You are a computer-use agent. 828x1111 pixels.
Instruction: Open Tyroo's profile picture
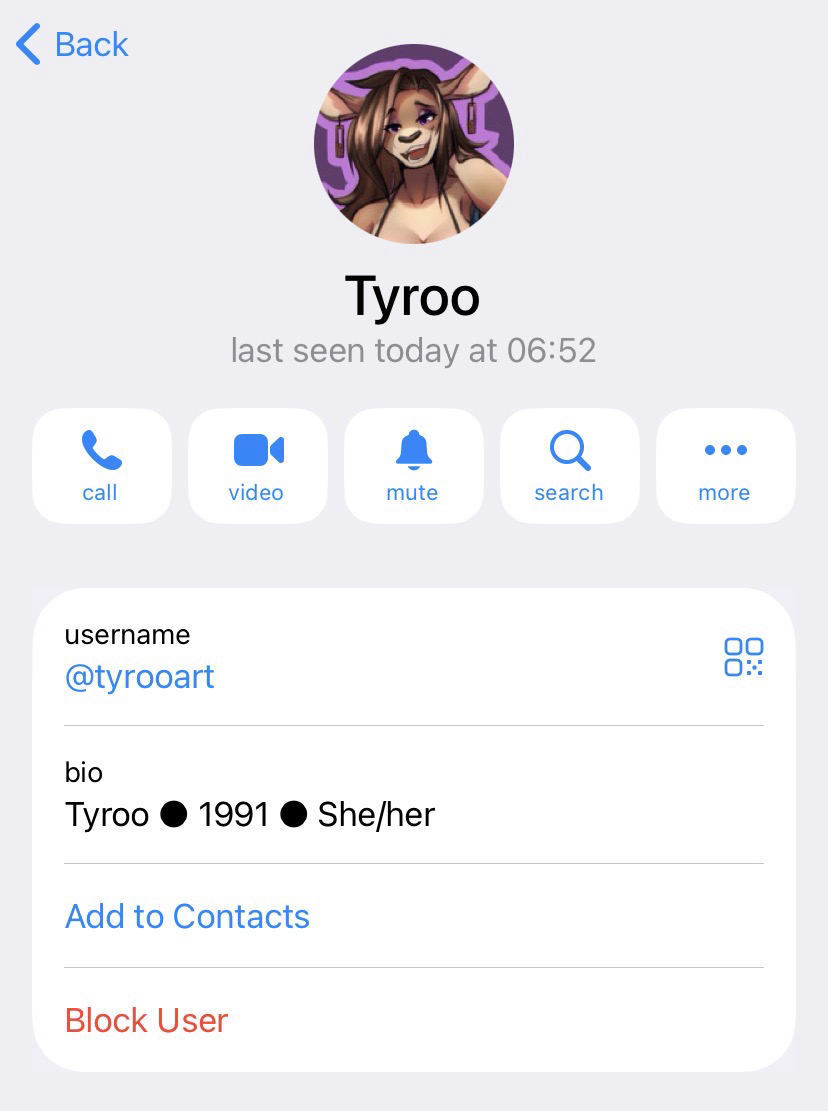(x=413, y=144)
